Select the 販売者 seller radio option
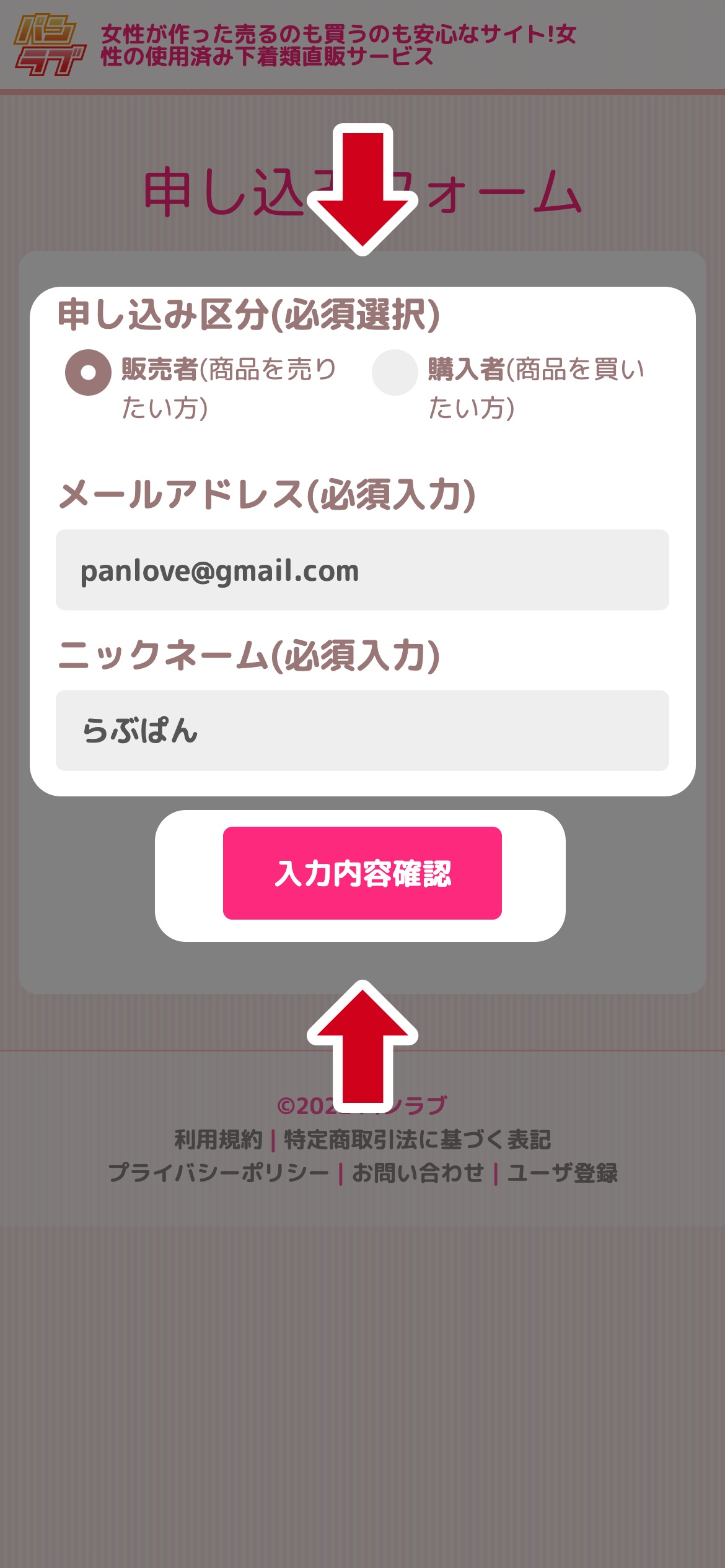 click(x=88, y=373)
